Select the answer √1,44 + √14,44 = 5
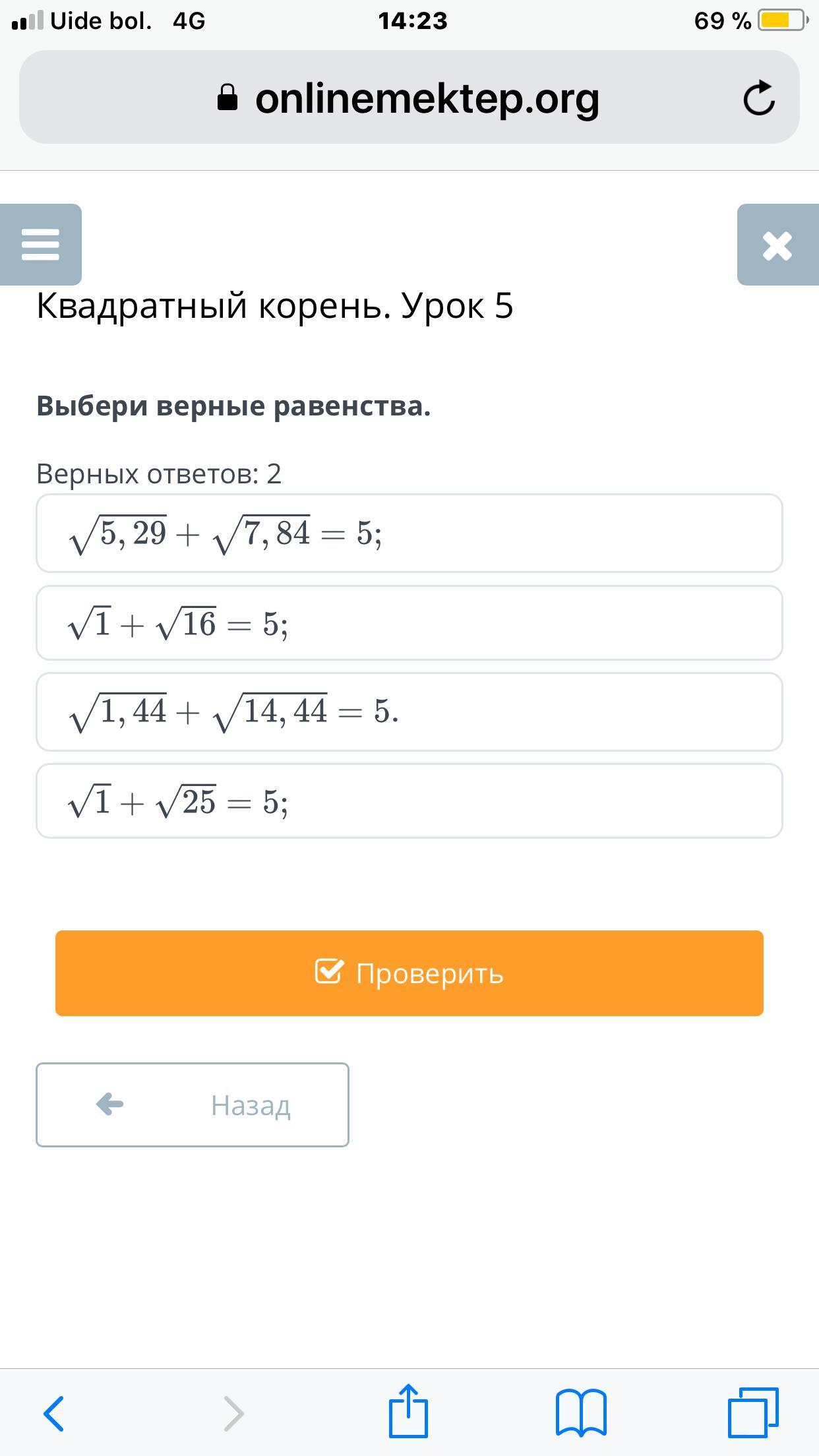 coord(409,712)
